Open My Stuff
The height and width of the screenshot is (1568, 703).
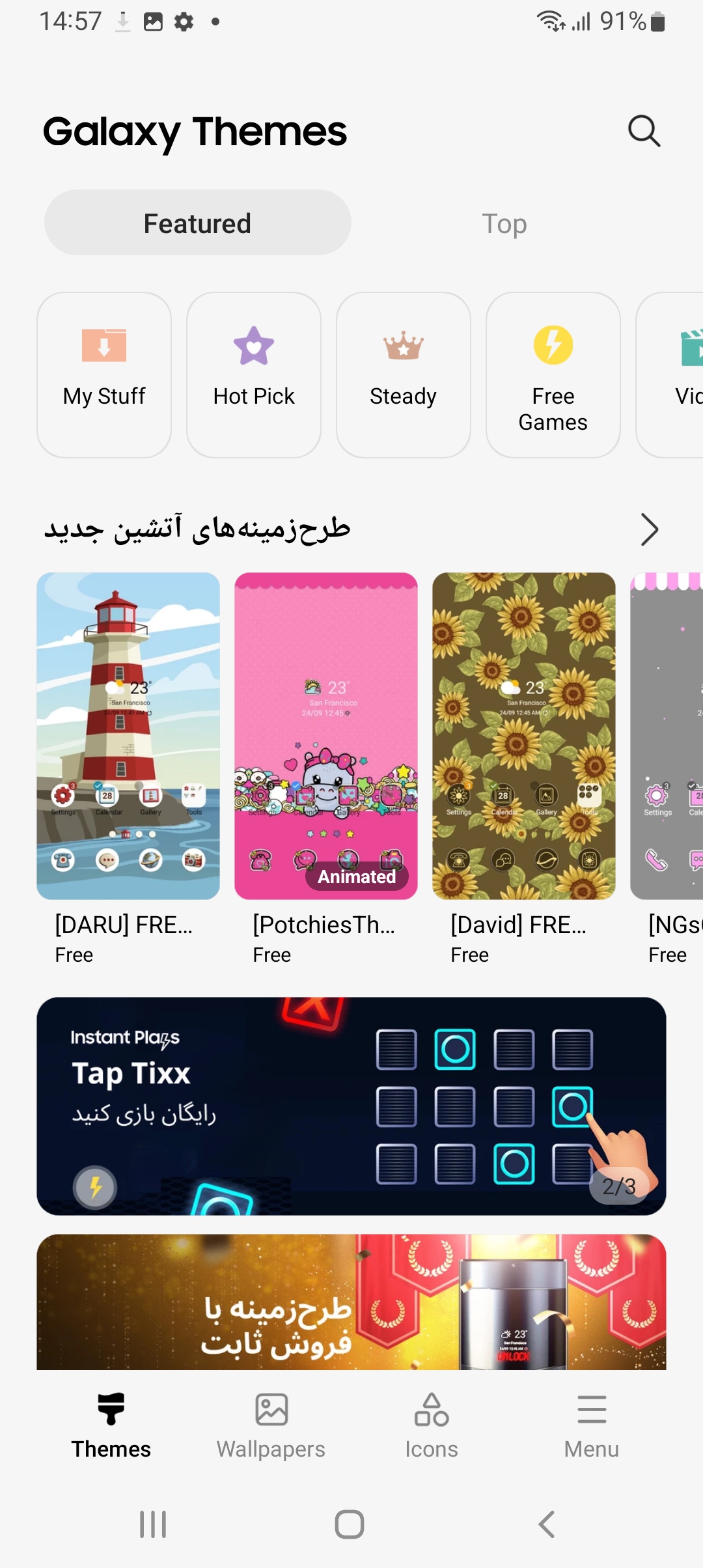[104, 374]
